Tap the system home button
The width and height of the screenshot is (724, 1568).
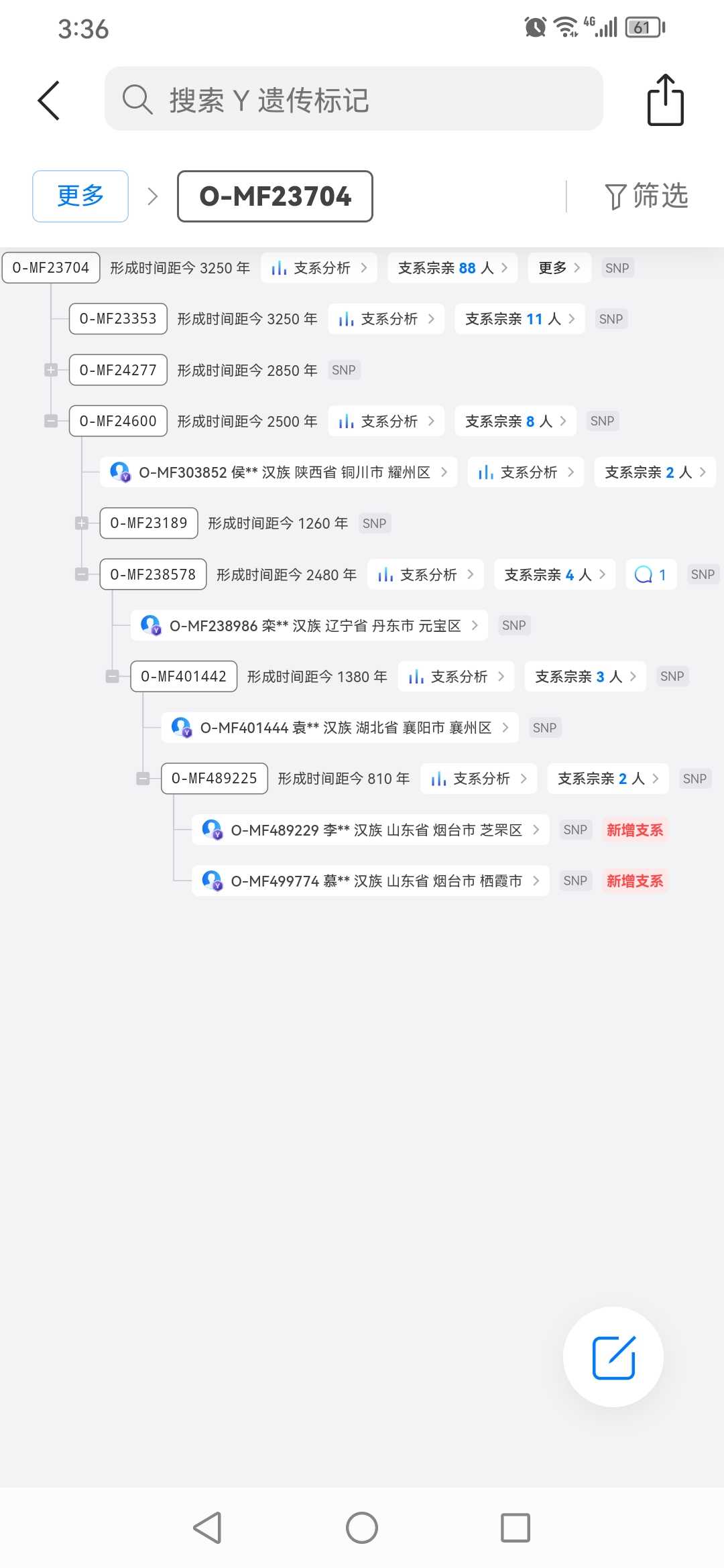click(x=362, y=1528)
